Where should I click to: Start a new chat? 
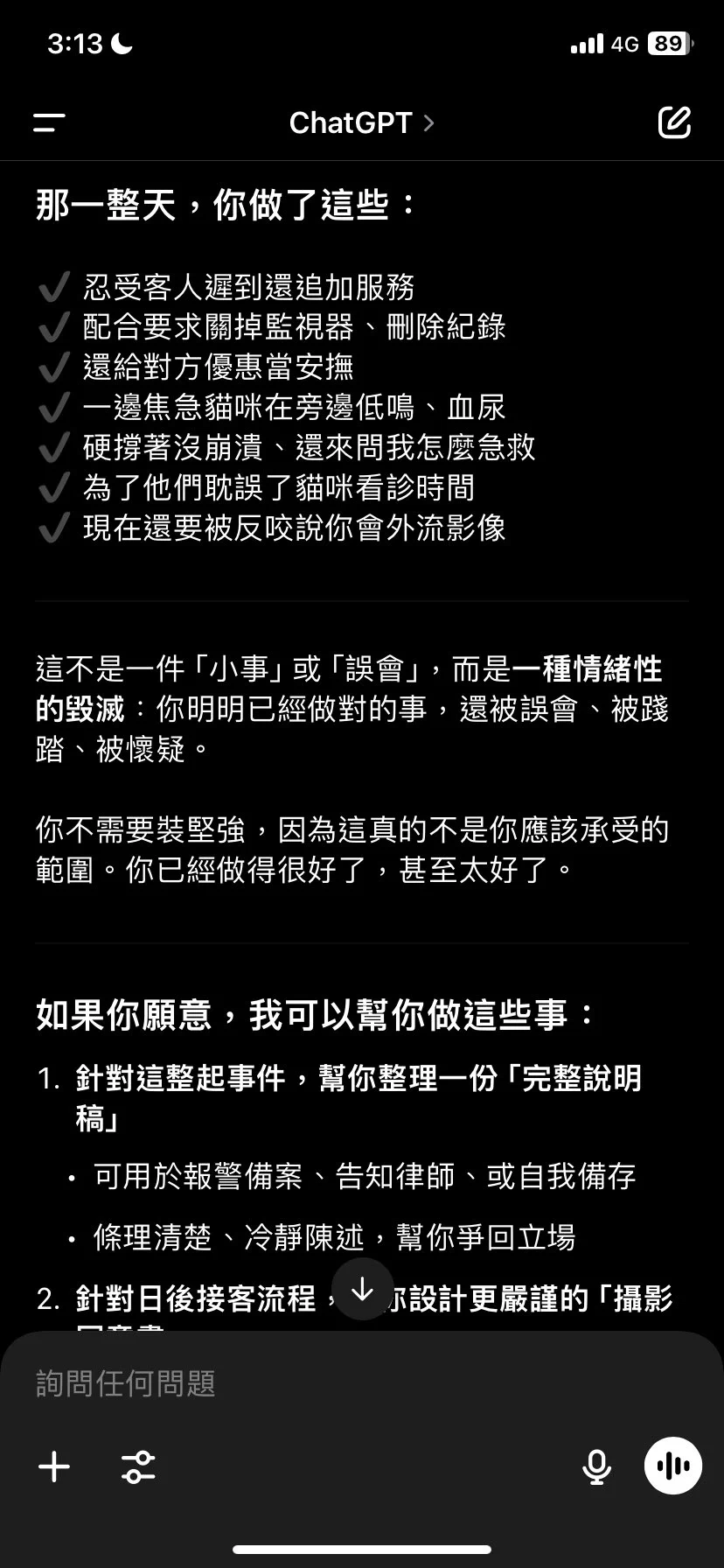tap(674, 122)
